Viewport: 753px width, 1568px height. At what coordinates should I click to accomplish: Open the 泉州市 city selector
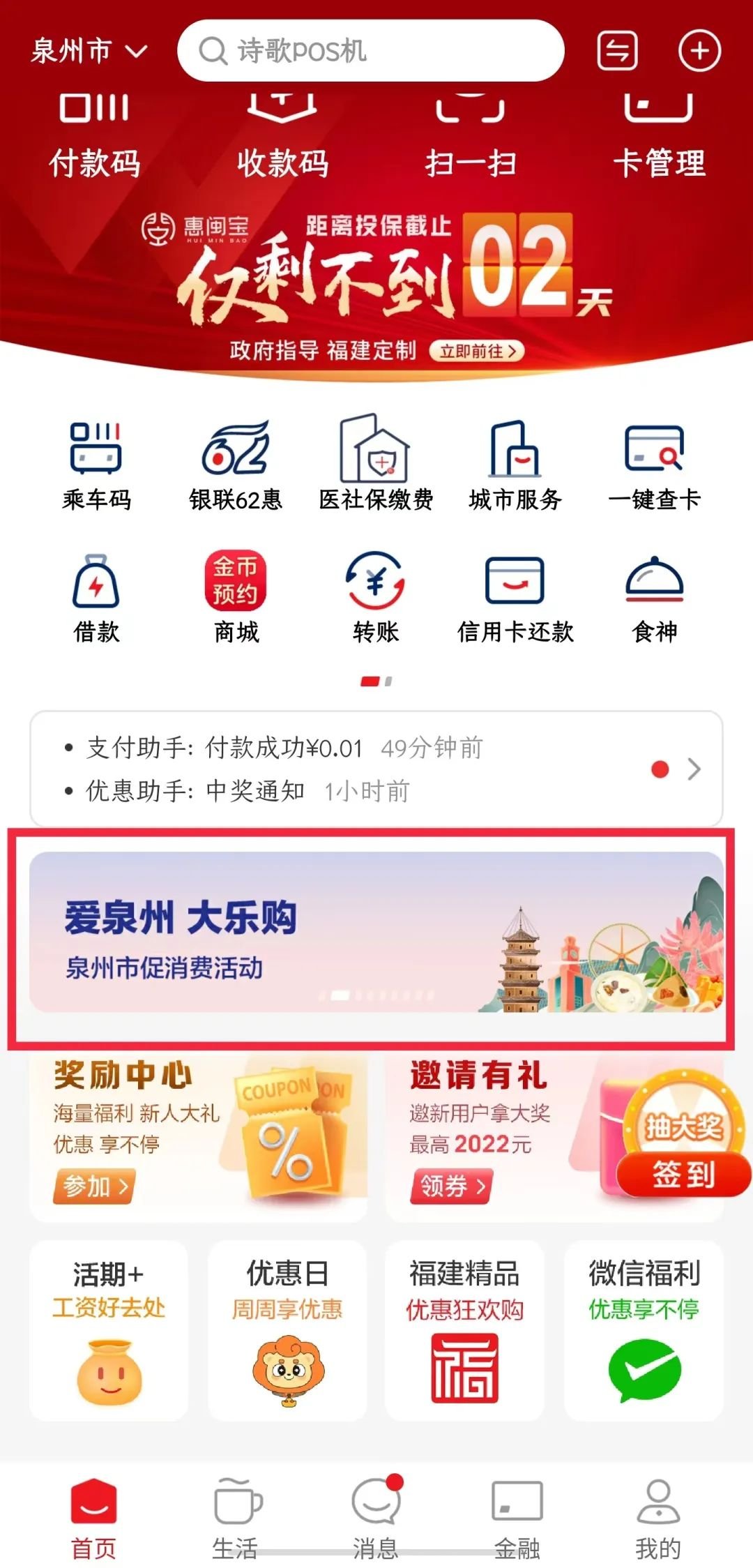click(89, 51)
